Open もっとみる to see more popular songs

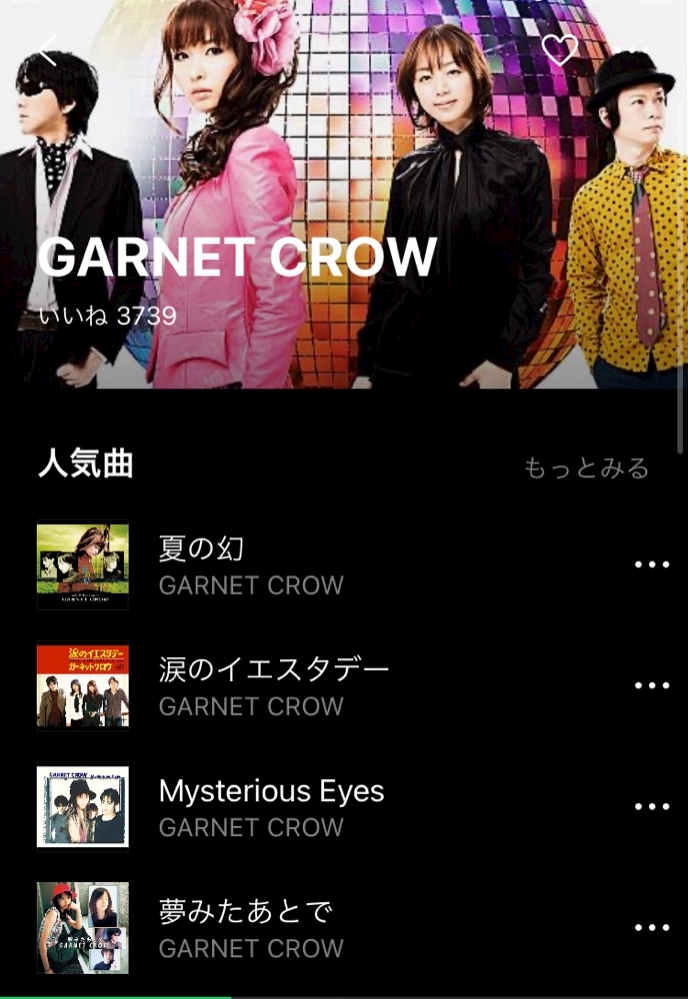click(x=586, y=468)
